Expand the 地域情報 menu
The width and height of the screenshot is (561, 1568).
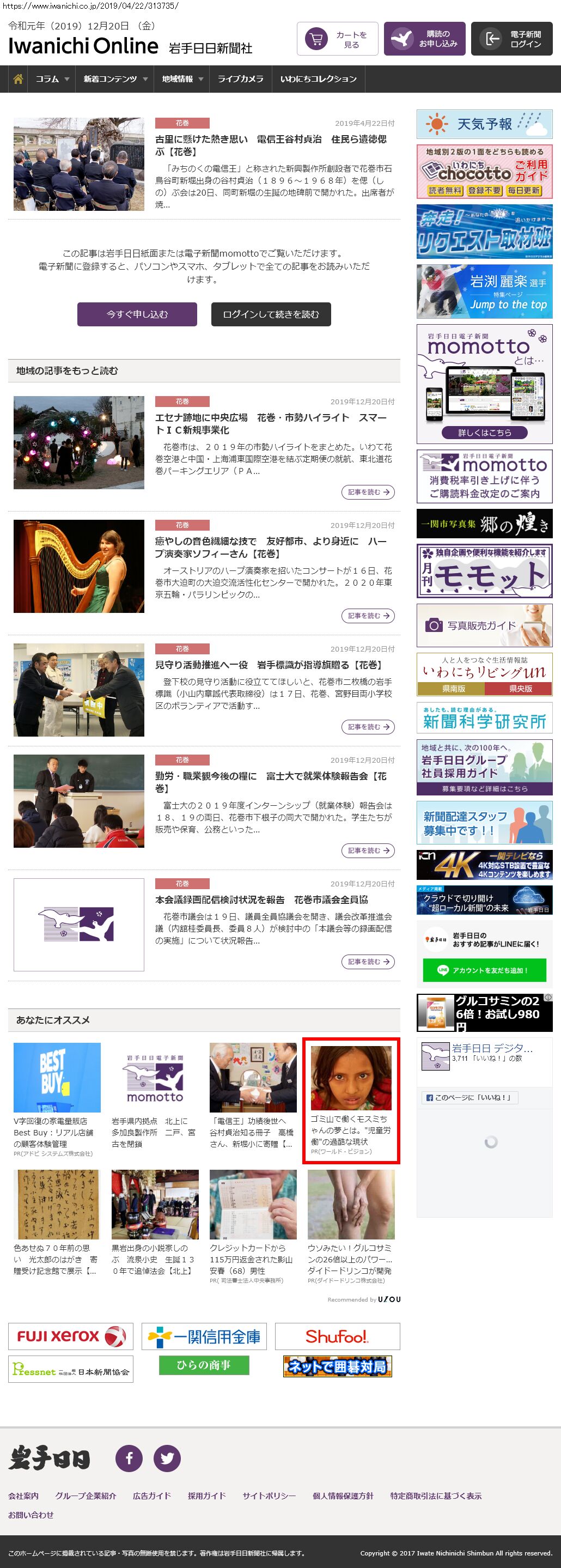(x=182, y=79)
